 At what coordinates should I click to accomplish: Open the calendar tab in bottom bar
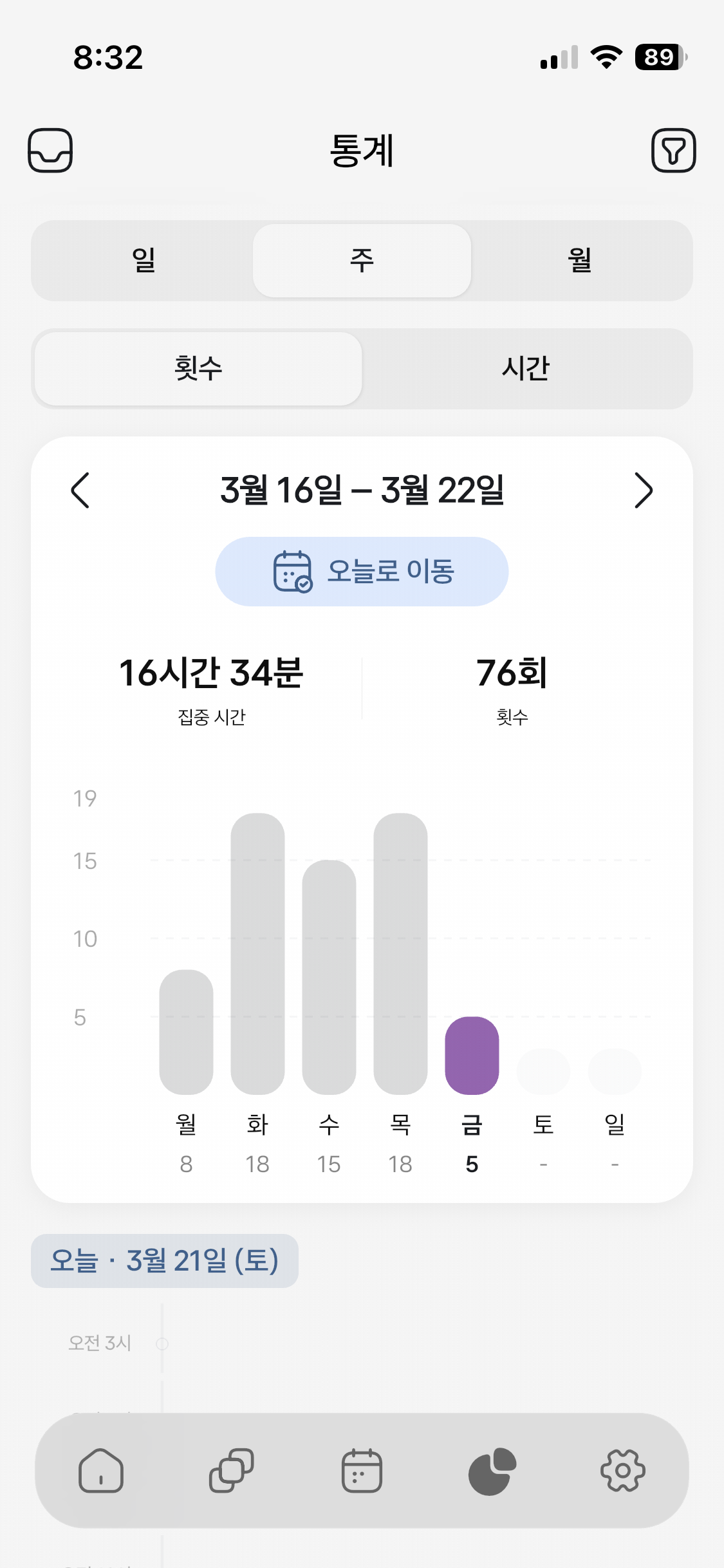[362, 1471]
